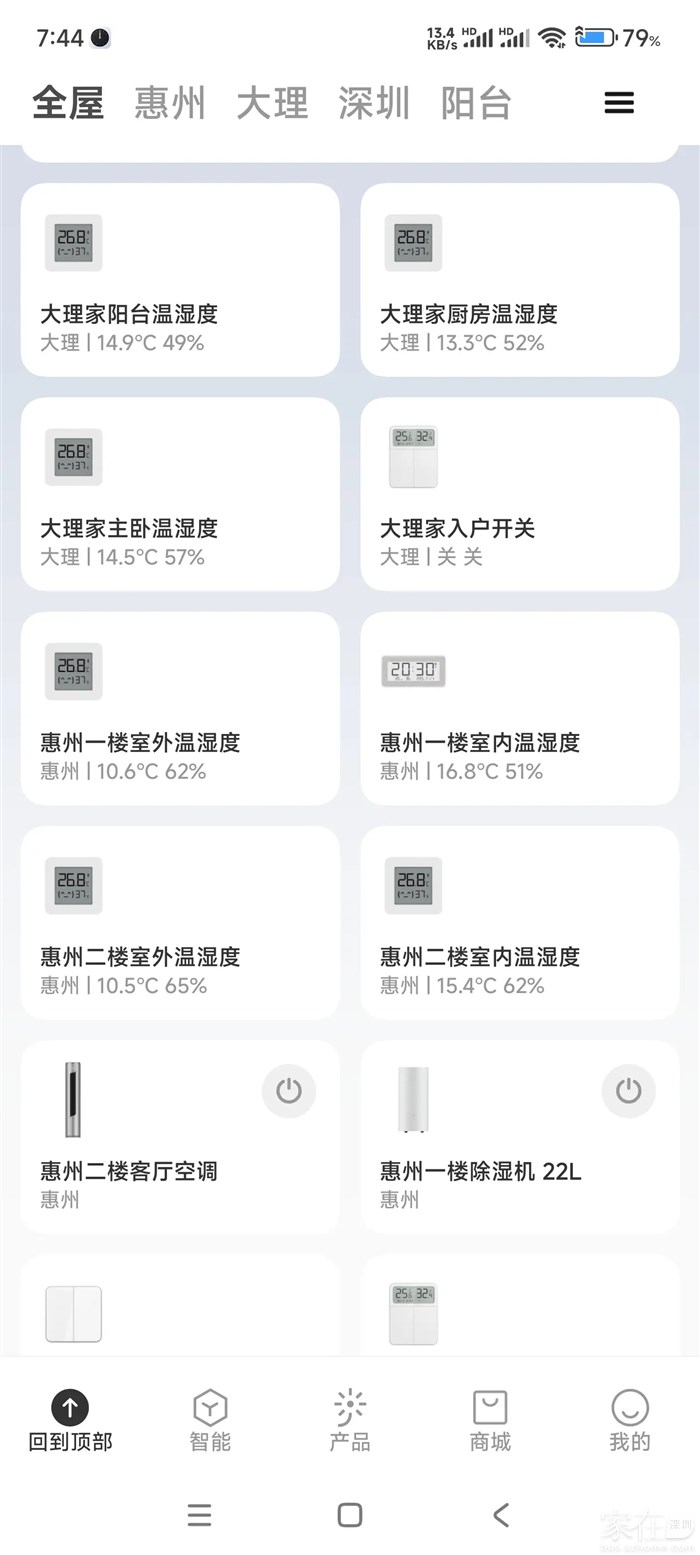
Task: Open the 惠州一楼室内温湿度 device card
Action: 520,708
